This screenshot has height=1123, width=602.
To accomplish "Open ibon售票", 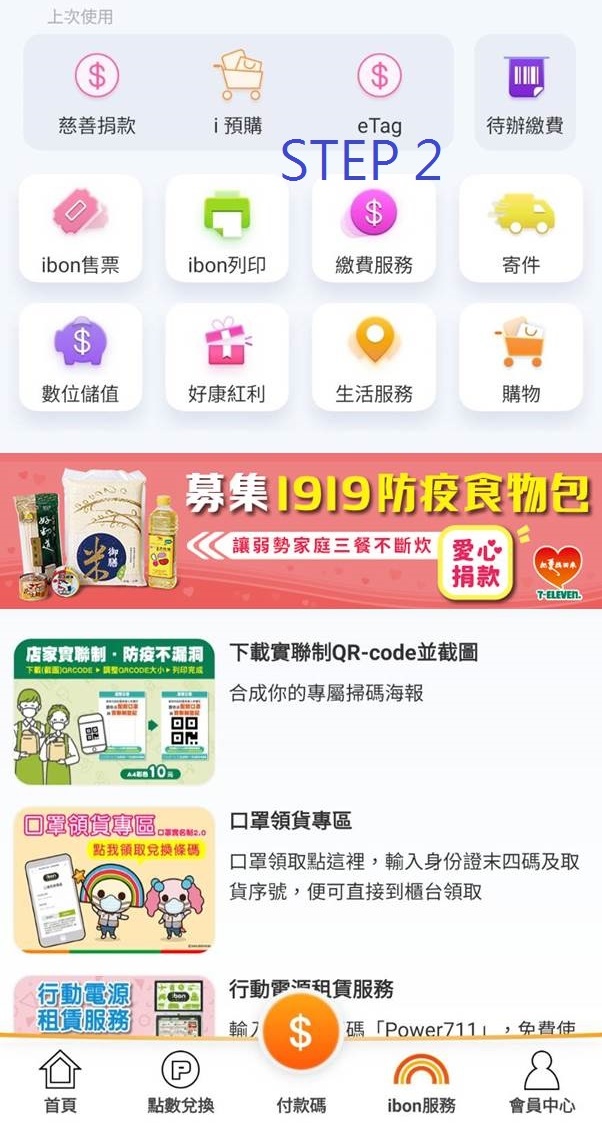I will [x=80, y=228].
